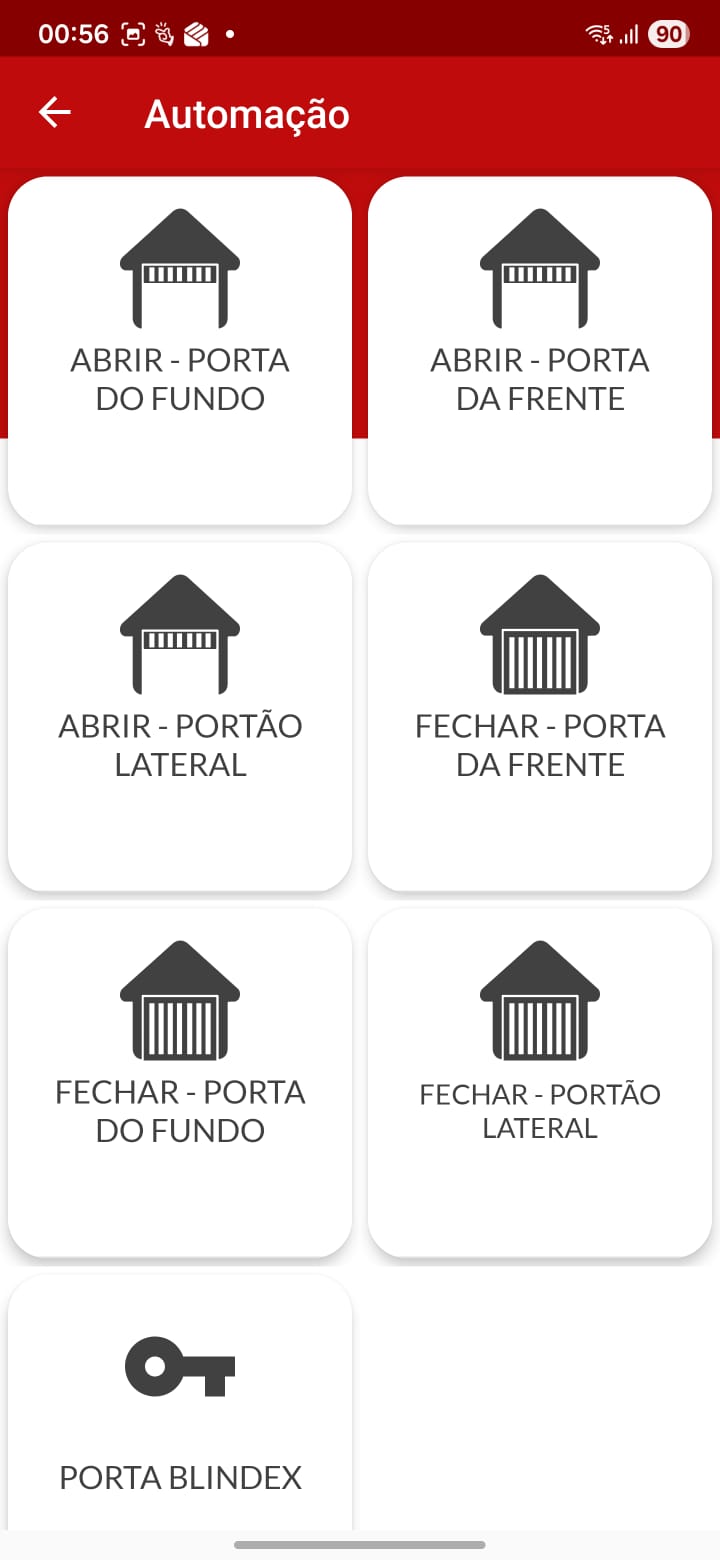Open the back door via ABRIR - PORTA DO FUNDO
This screenshot has width=720, height=1560.
(x=179, y=350)
